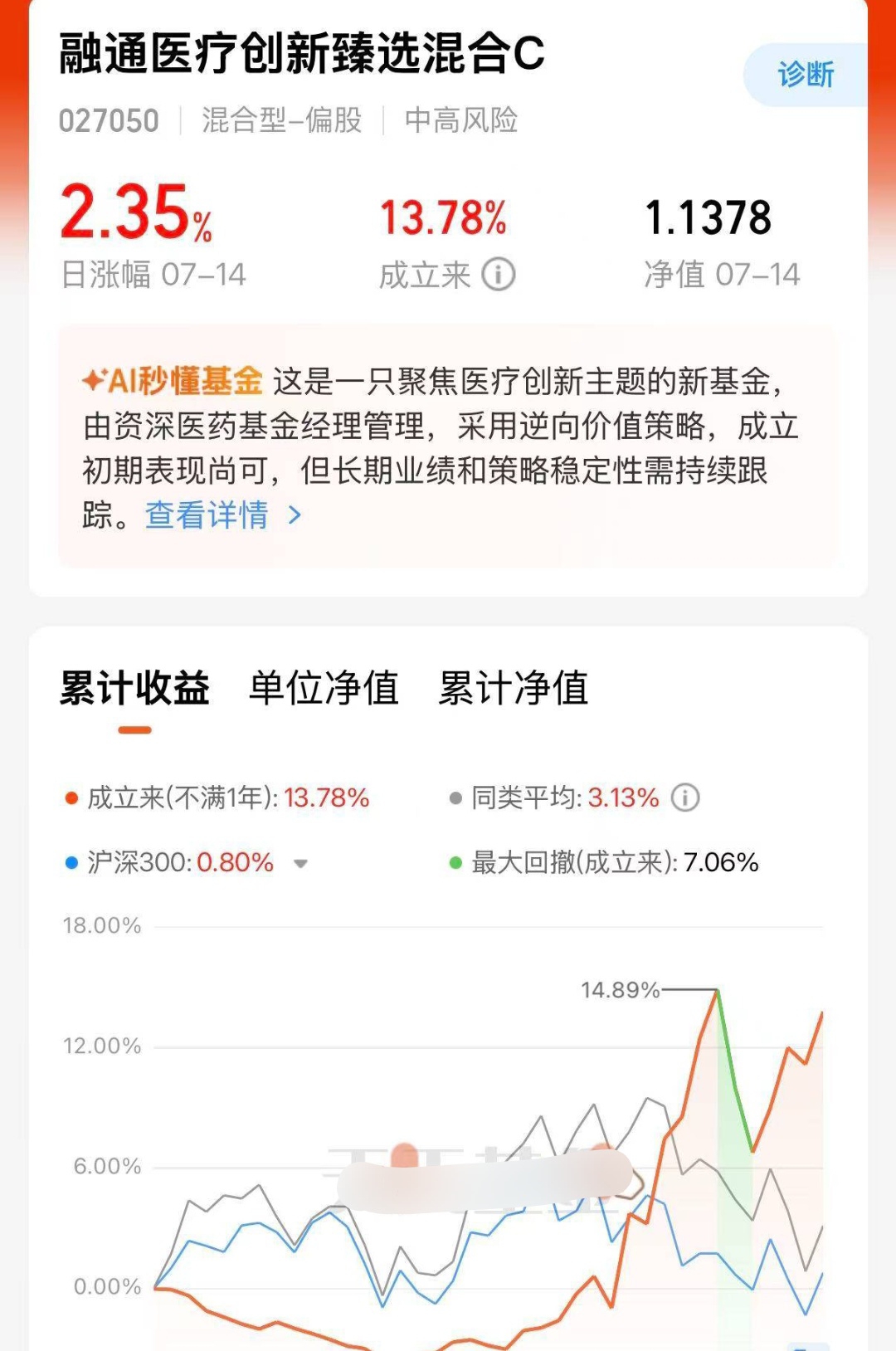
Task: Select the 累计收益 tab
Action: (134, 688)
